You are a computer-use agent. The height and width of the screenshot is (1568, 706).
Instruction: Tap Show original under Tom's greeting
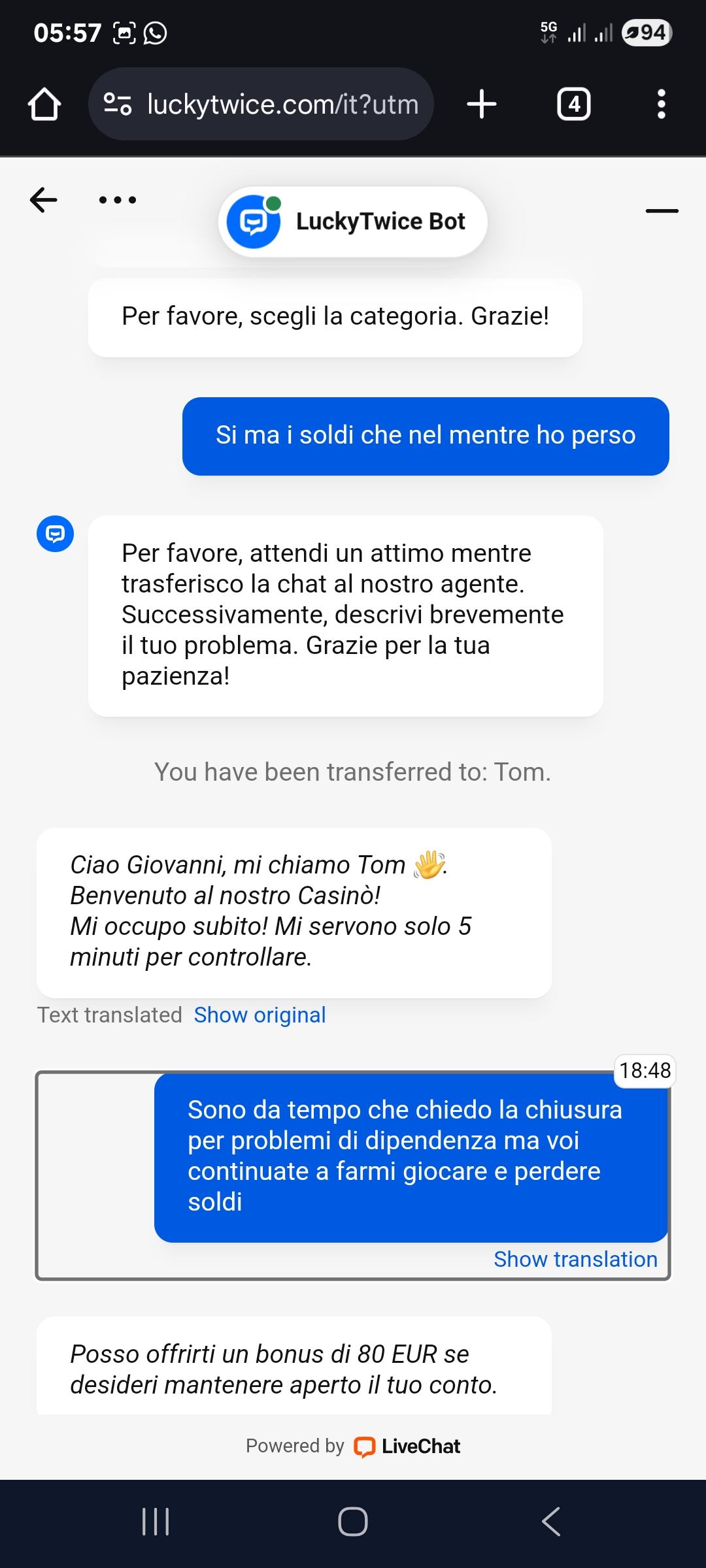click(x=260, y=1015)
